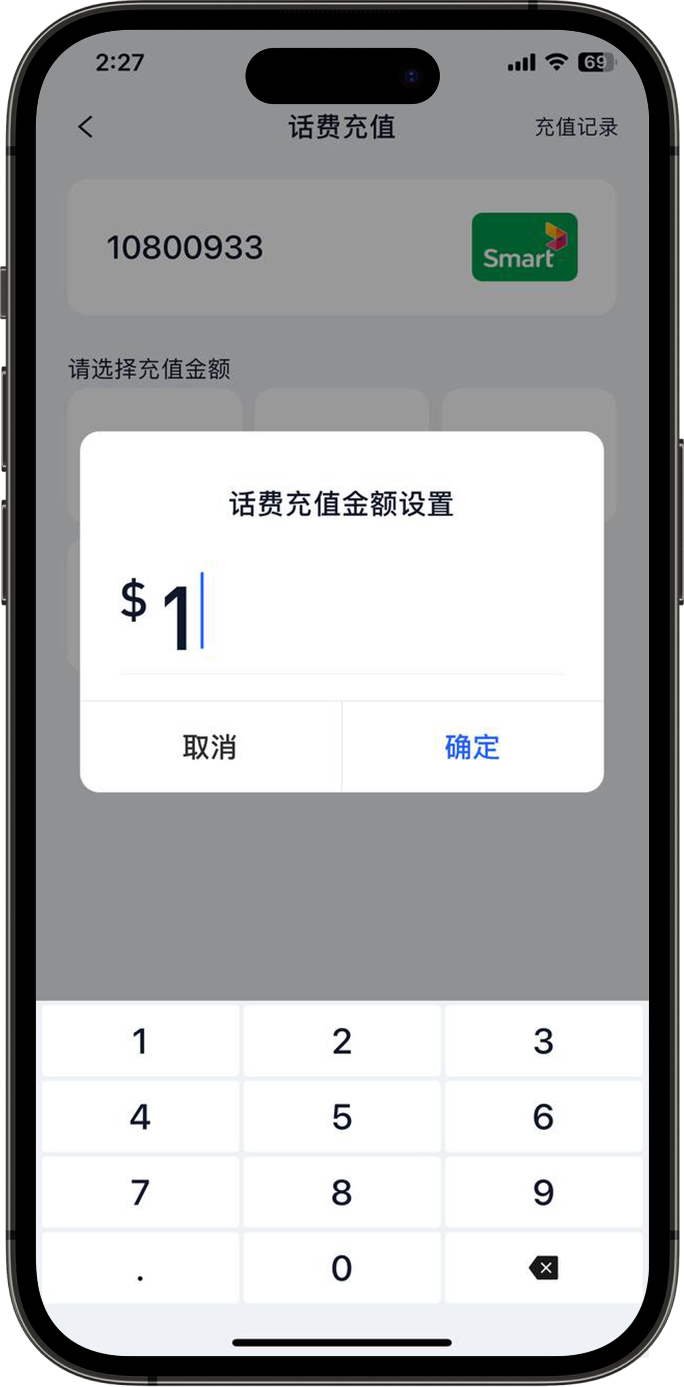
Task: Enter digit 3 on the keypad
Action: pyautogui.click(x=543, y=1041)
